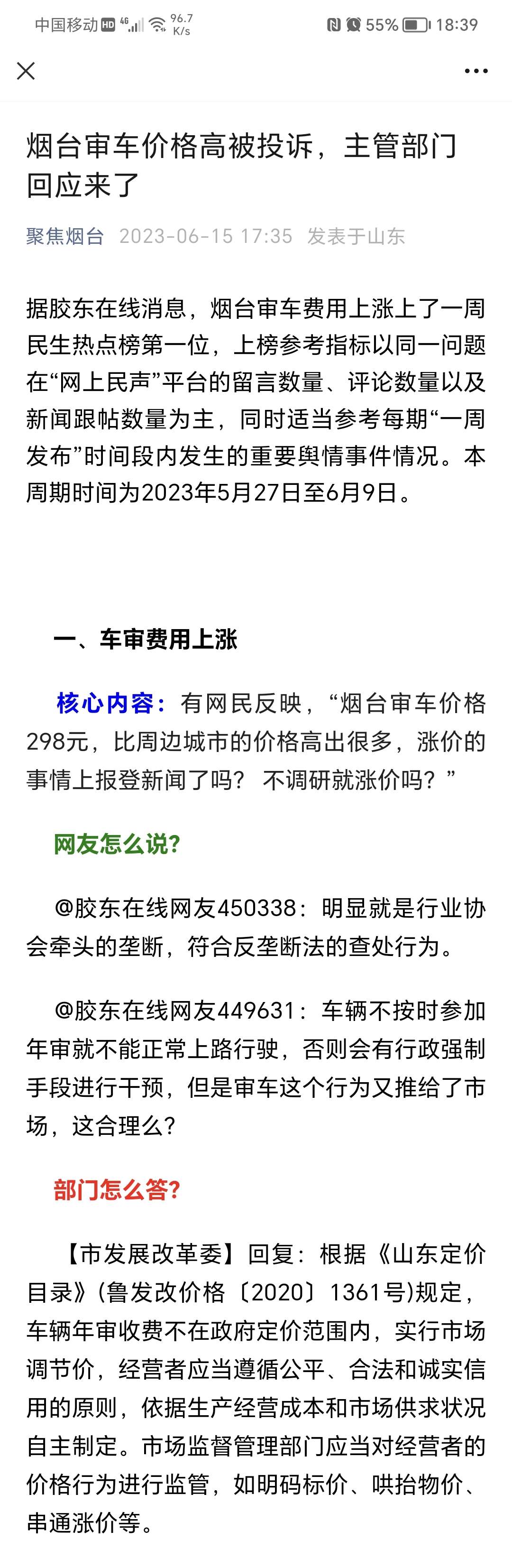Open the three-dot overflow menu
512x1568 pixels.
[x=475, y=71]
